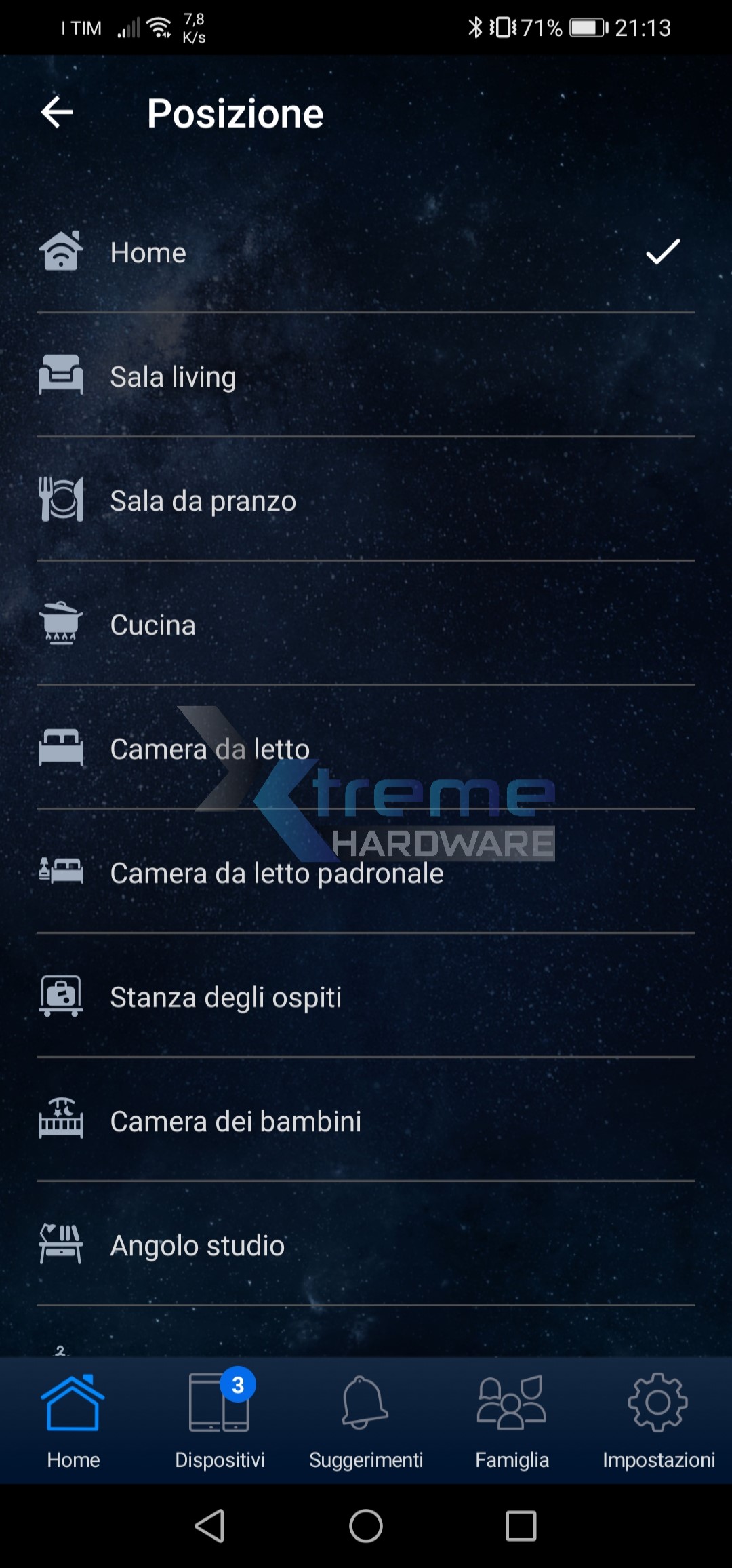Select the Home house icon

(60, 252)
